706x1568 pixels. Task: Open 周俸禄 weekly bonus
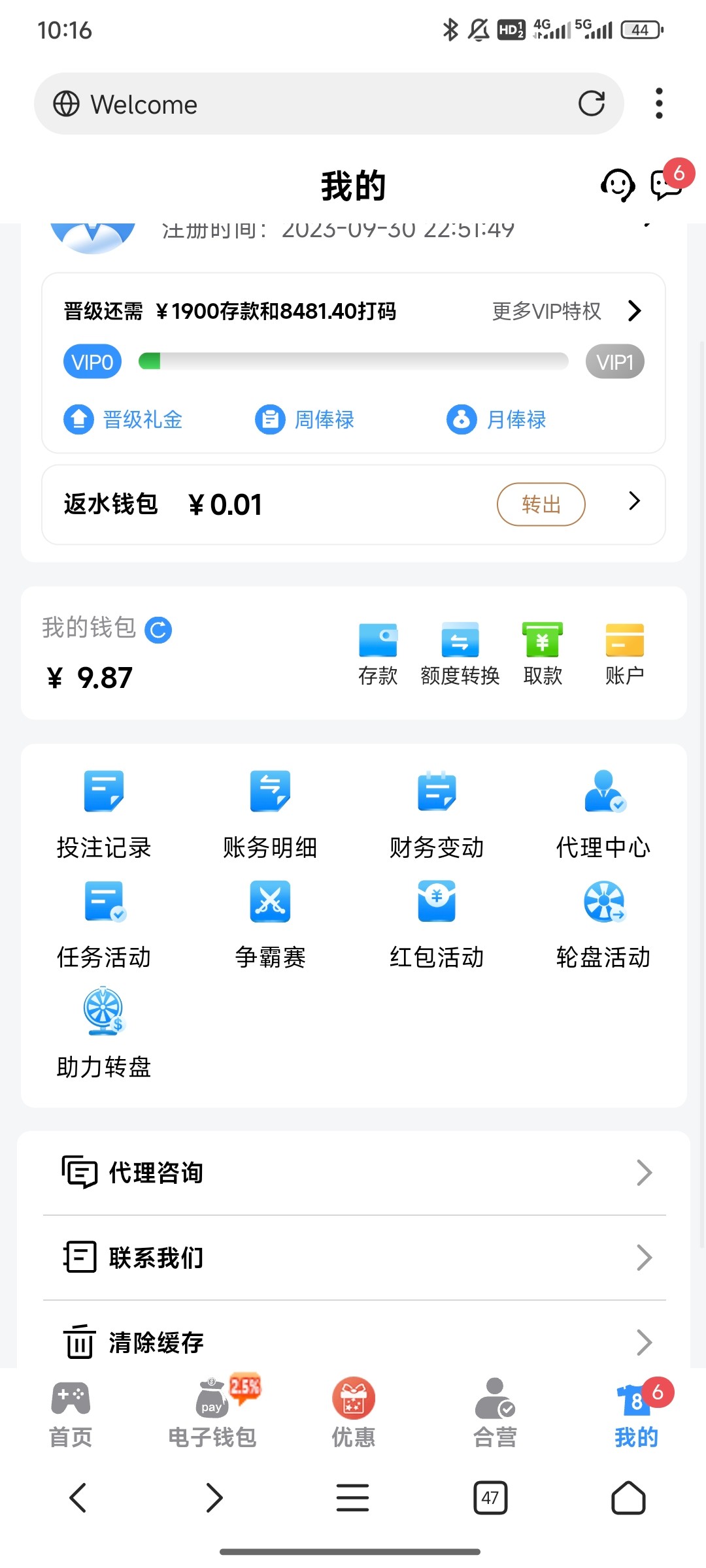(x=305, y=419)
